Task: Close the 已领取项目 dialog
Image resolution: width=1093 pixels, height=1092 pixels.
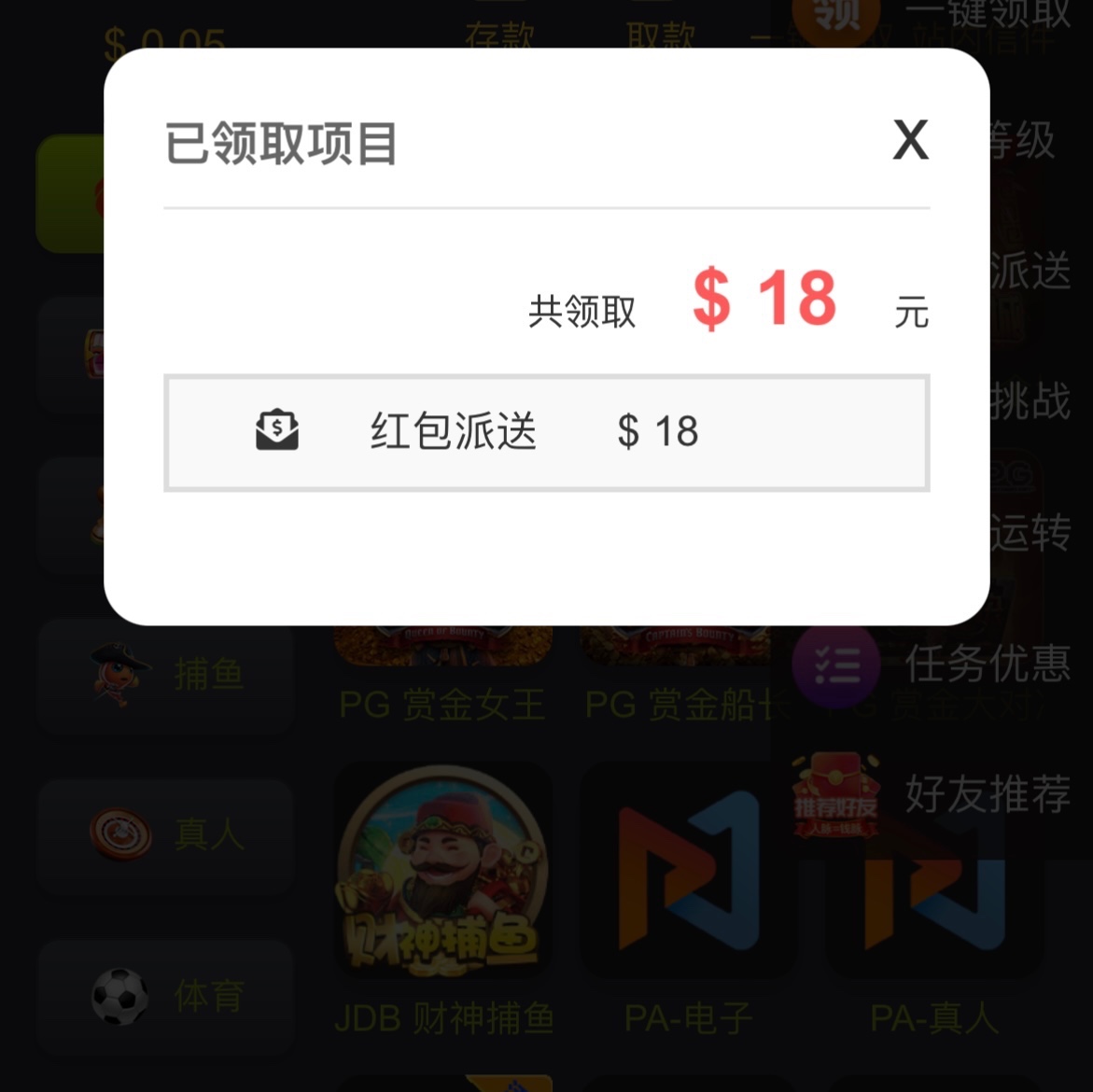Action: [910, 142]
